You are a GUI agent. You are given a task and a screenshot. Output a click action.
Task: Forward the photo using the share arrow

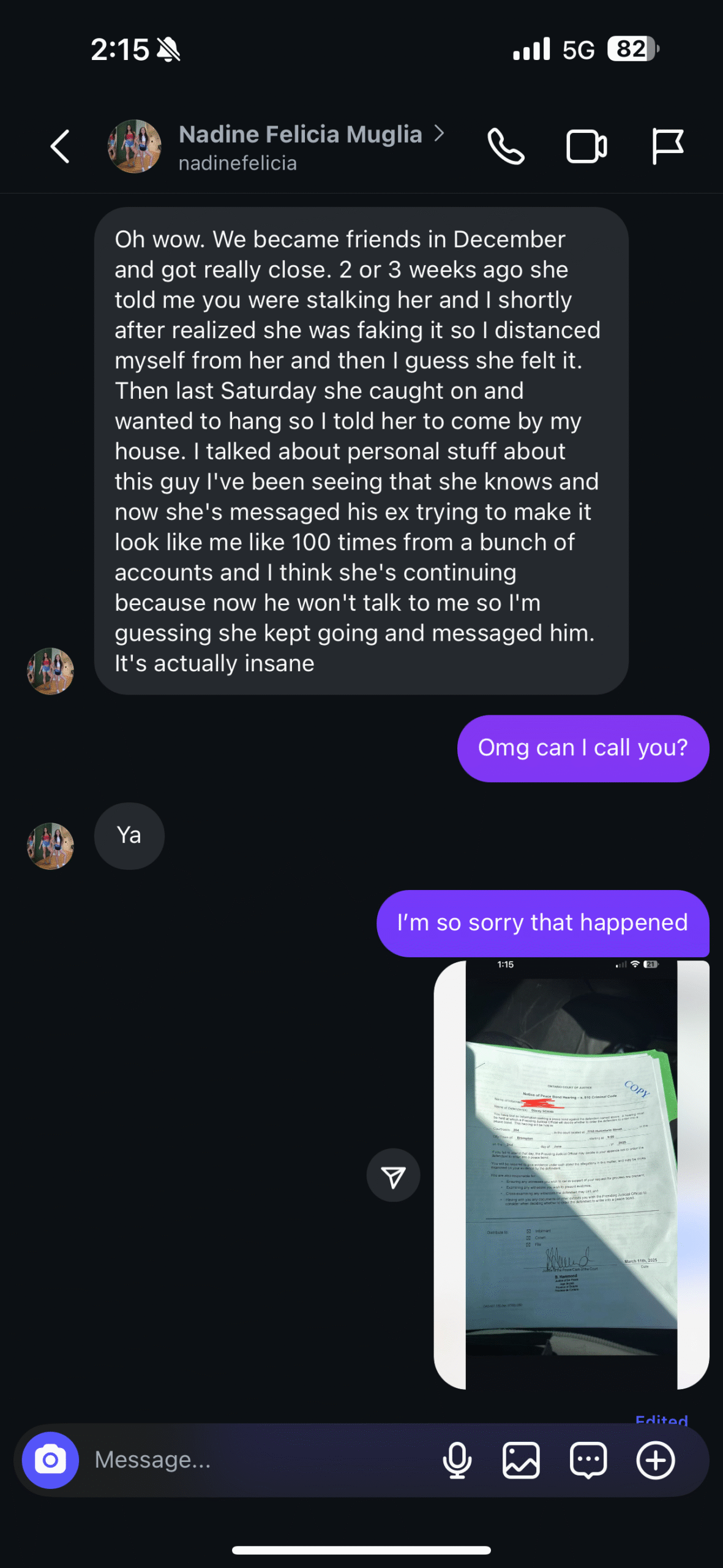coord(393,1175)
